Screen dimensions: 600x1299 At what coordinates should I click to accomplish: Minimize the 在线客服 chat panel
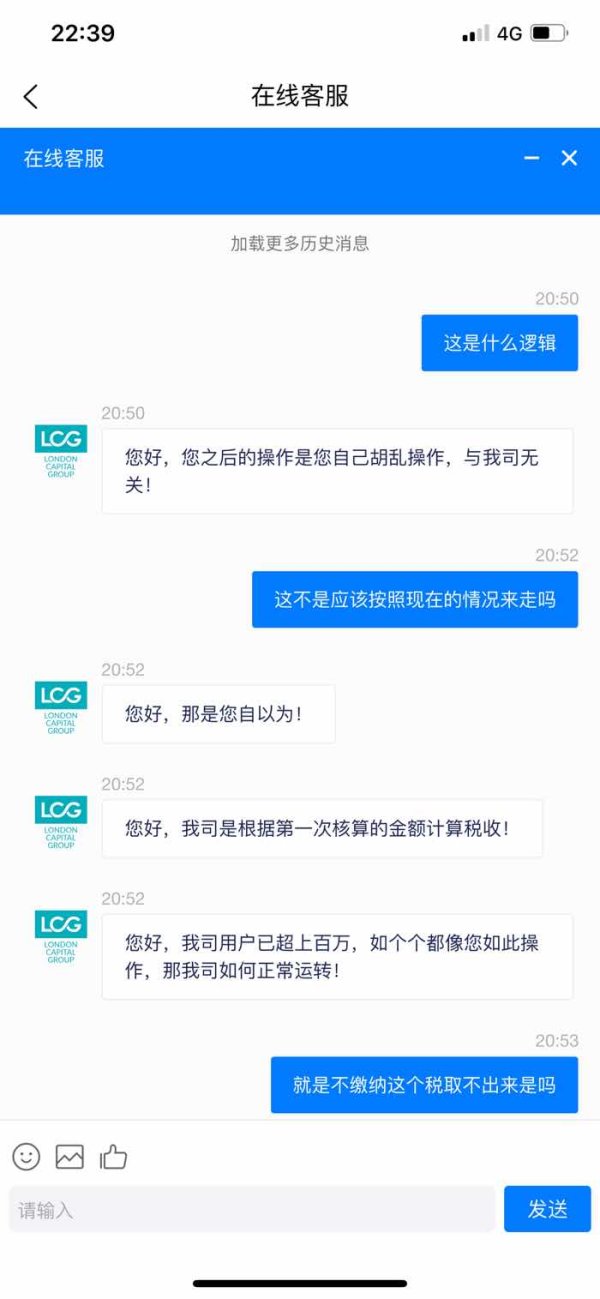click(531, 158)
